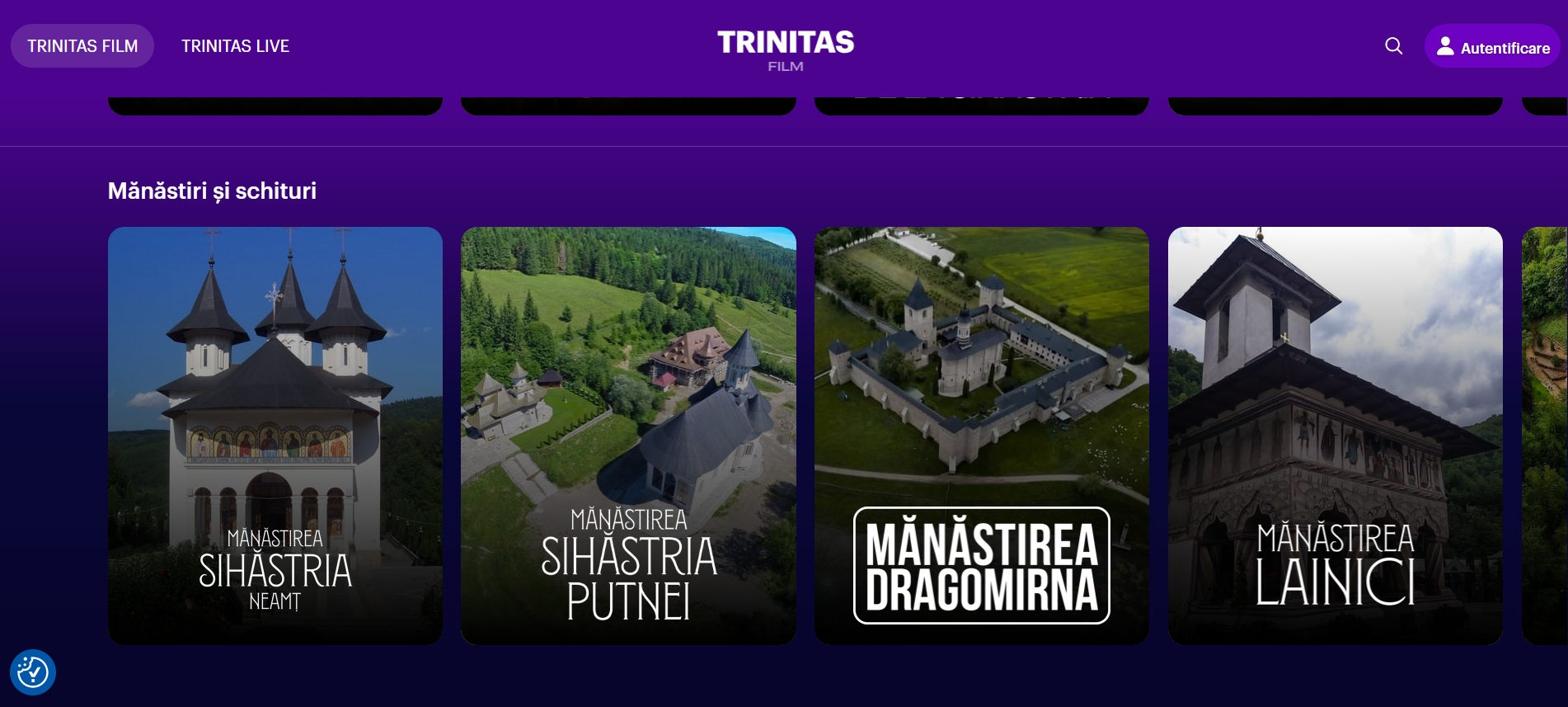Image resolution: width=1568 pixels, height=707 pixels.
Task: Open Mănăstirea Lainici card
Action: click(1335, 436)
